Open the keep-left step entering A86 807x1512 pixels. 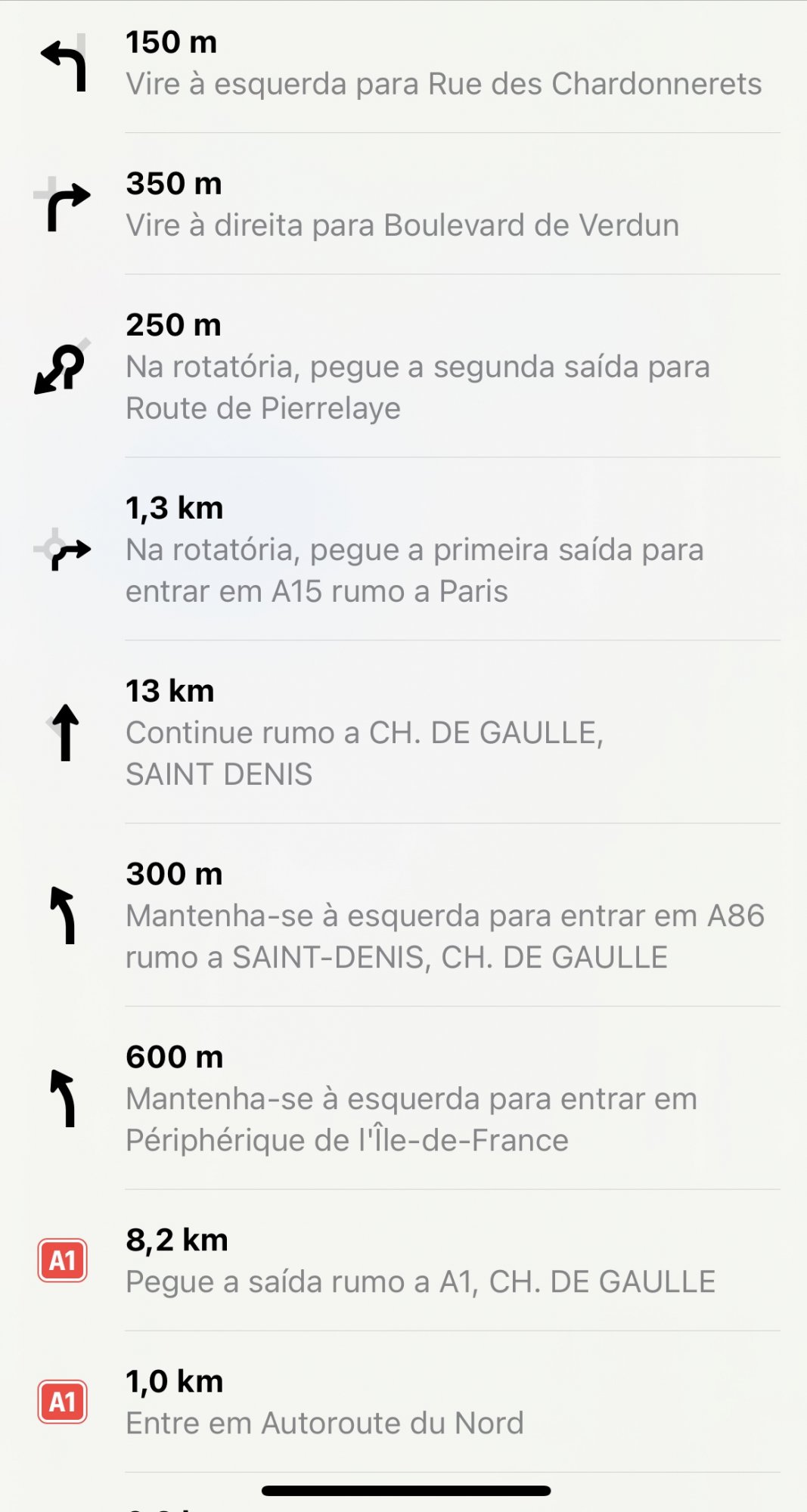[445, 916]
